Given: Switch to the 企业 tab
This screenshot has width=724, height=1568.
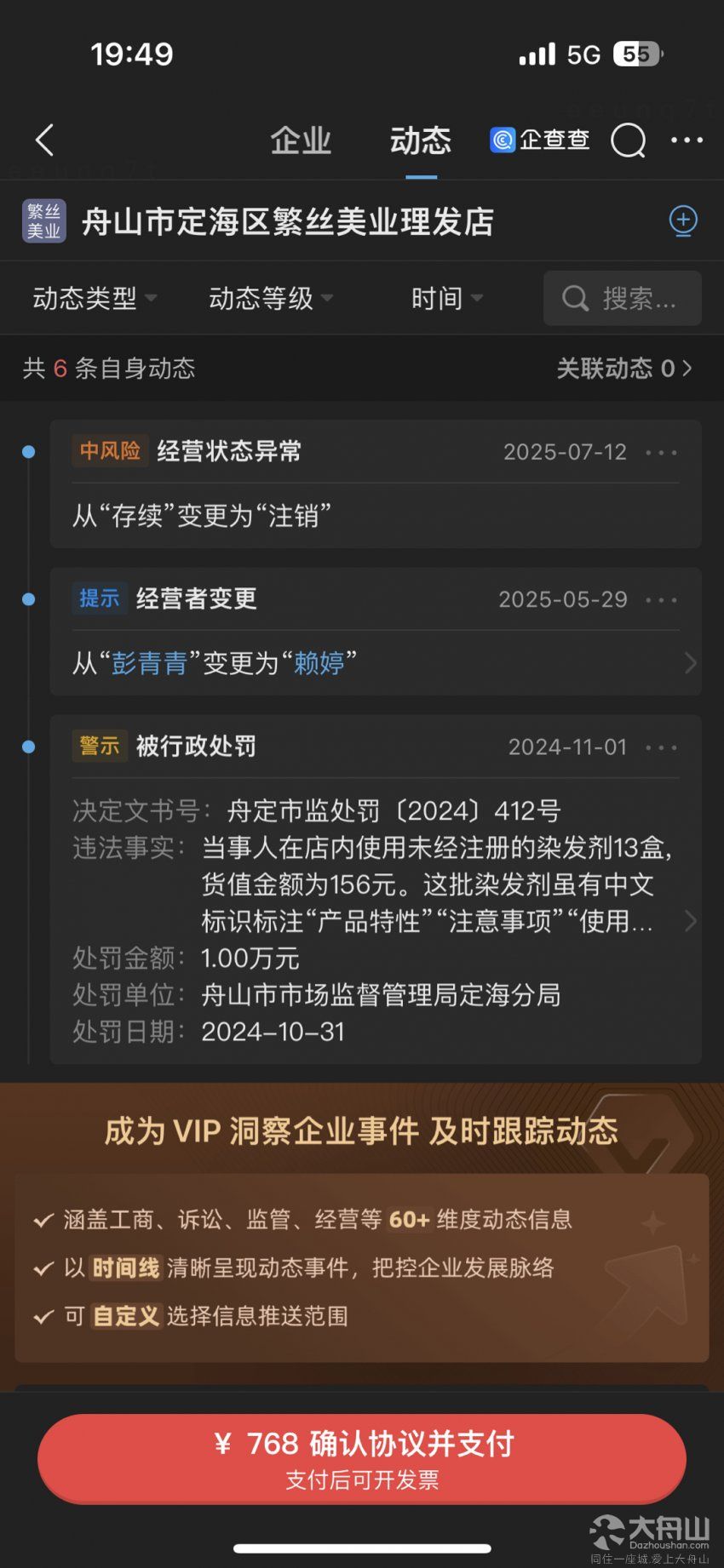Looking at the screenshot, I should pos(301,140).
